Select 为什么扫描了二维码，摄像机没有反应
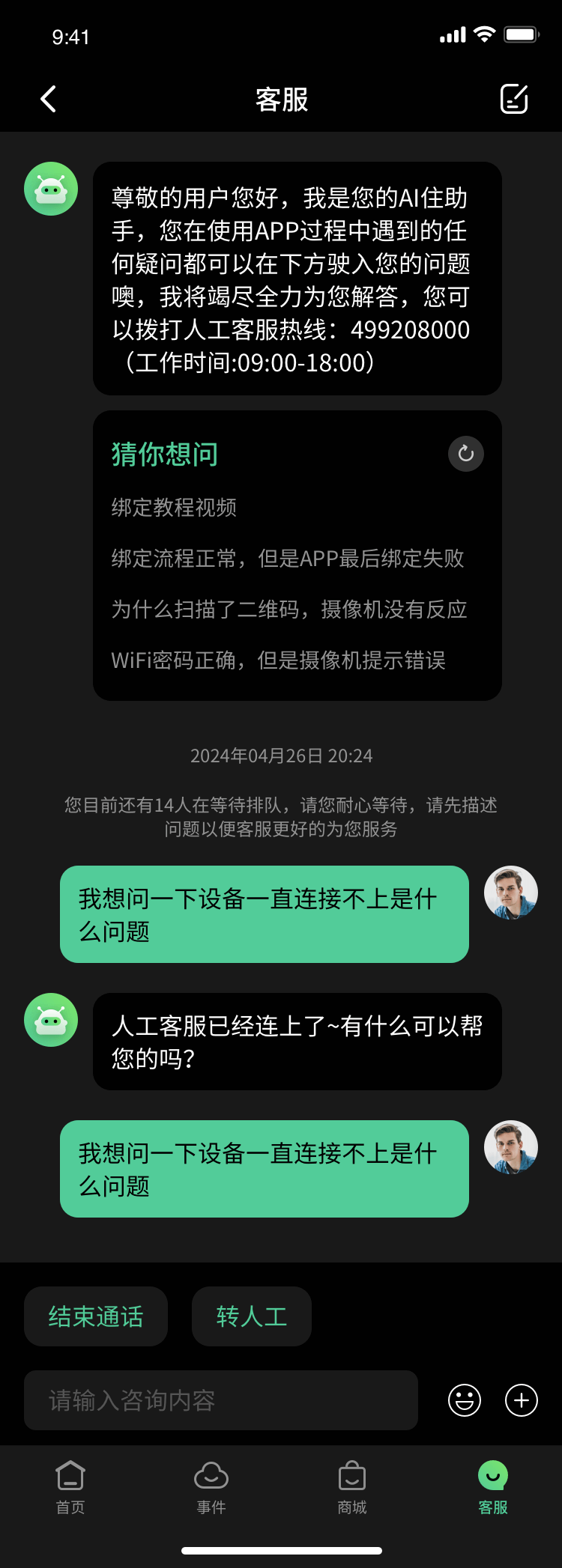This screenshot has height=1568, width=562. coord(289,610)
